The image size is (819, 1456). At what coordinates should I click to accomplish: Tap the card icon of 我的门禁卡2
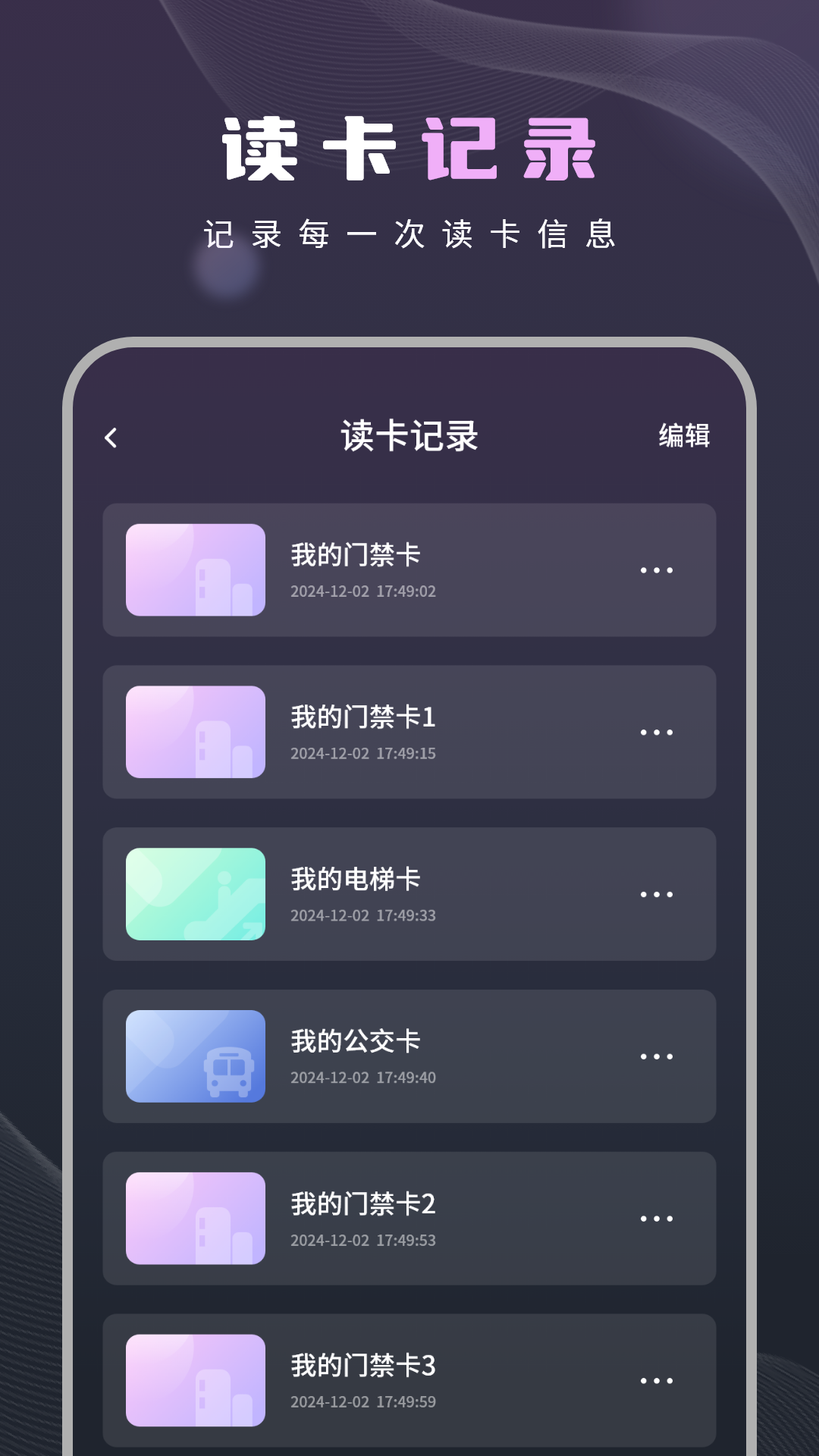[196, 1217]
